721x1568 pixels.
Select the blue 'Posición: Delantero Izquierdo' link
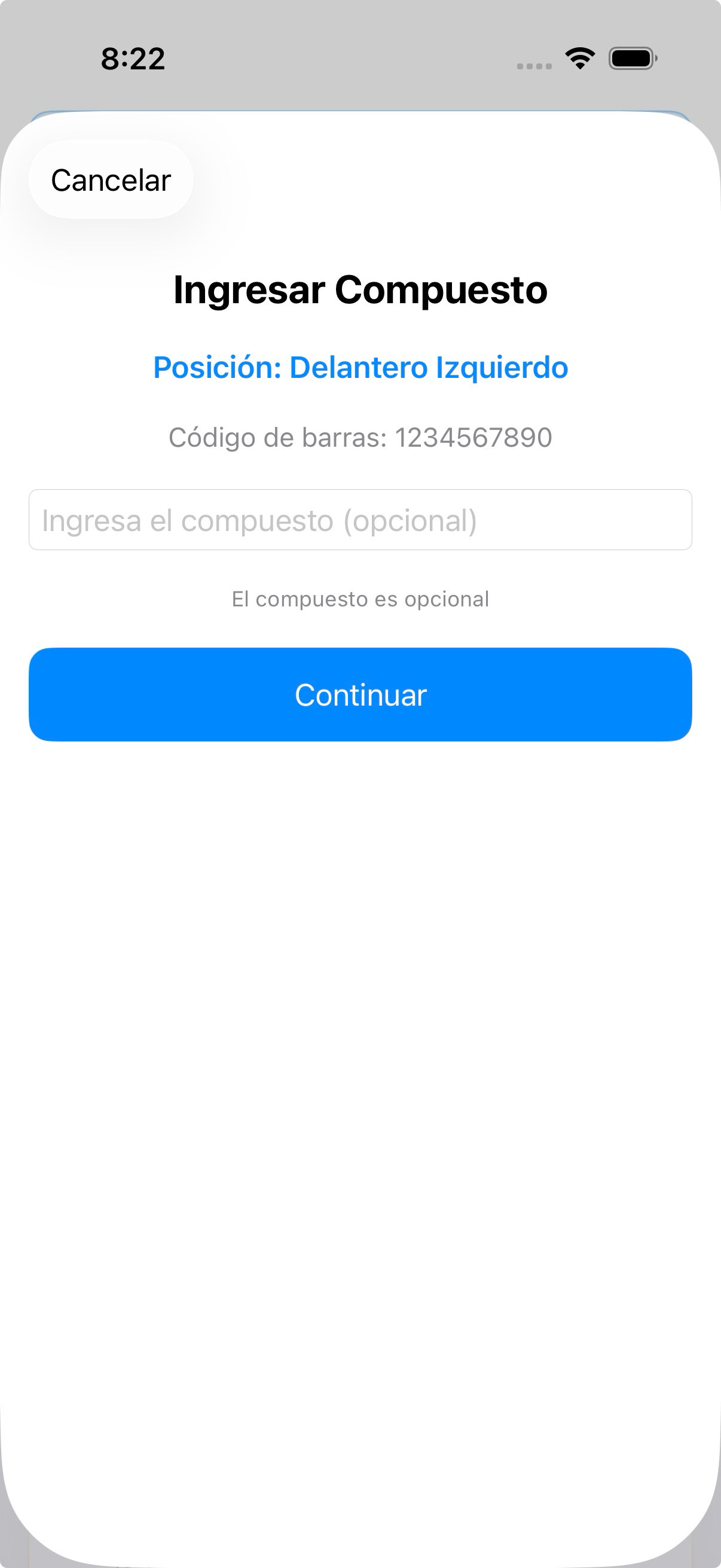tap(360, 367)
